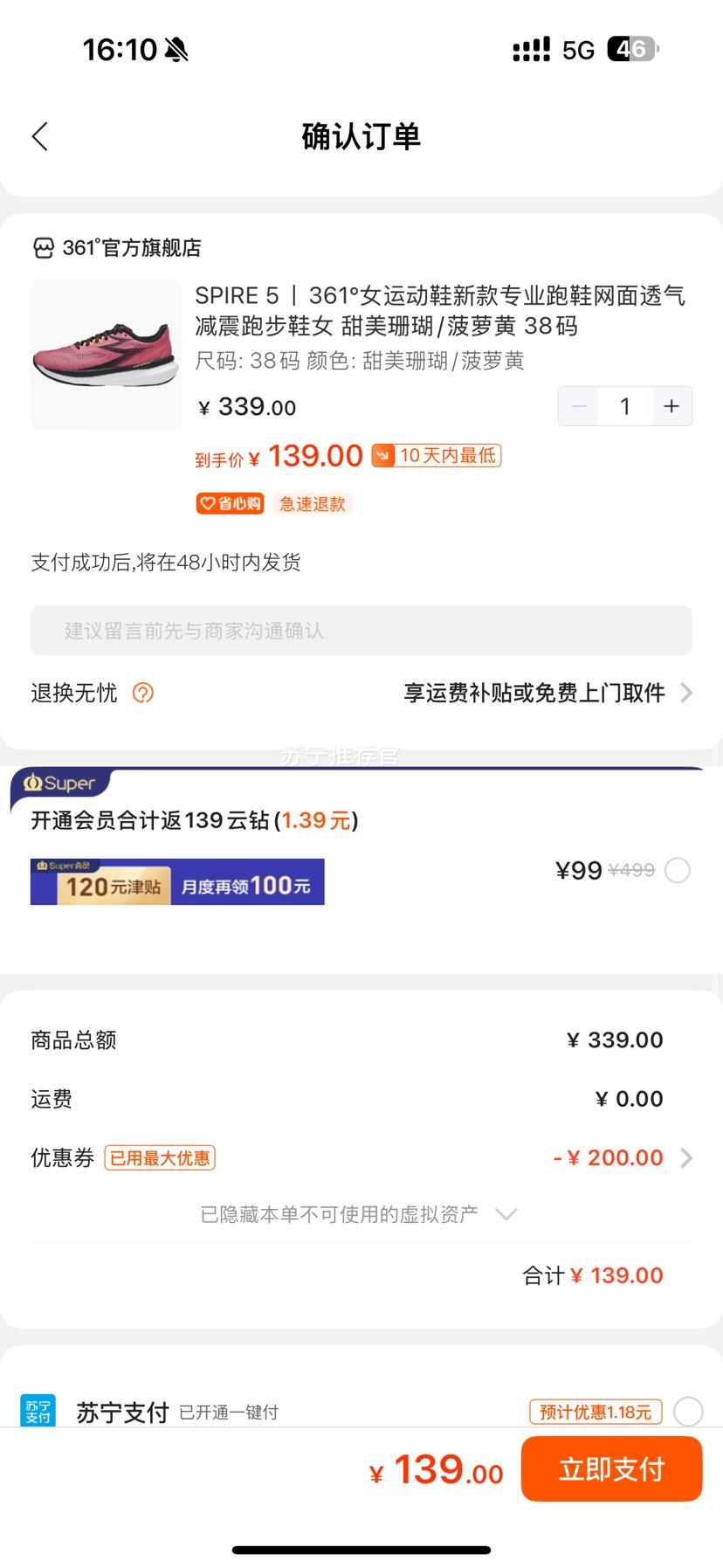Increase the shoe quantity with plus

point(671,406)
